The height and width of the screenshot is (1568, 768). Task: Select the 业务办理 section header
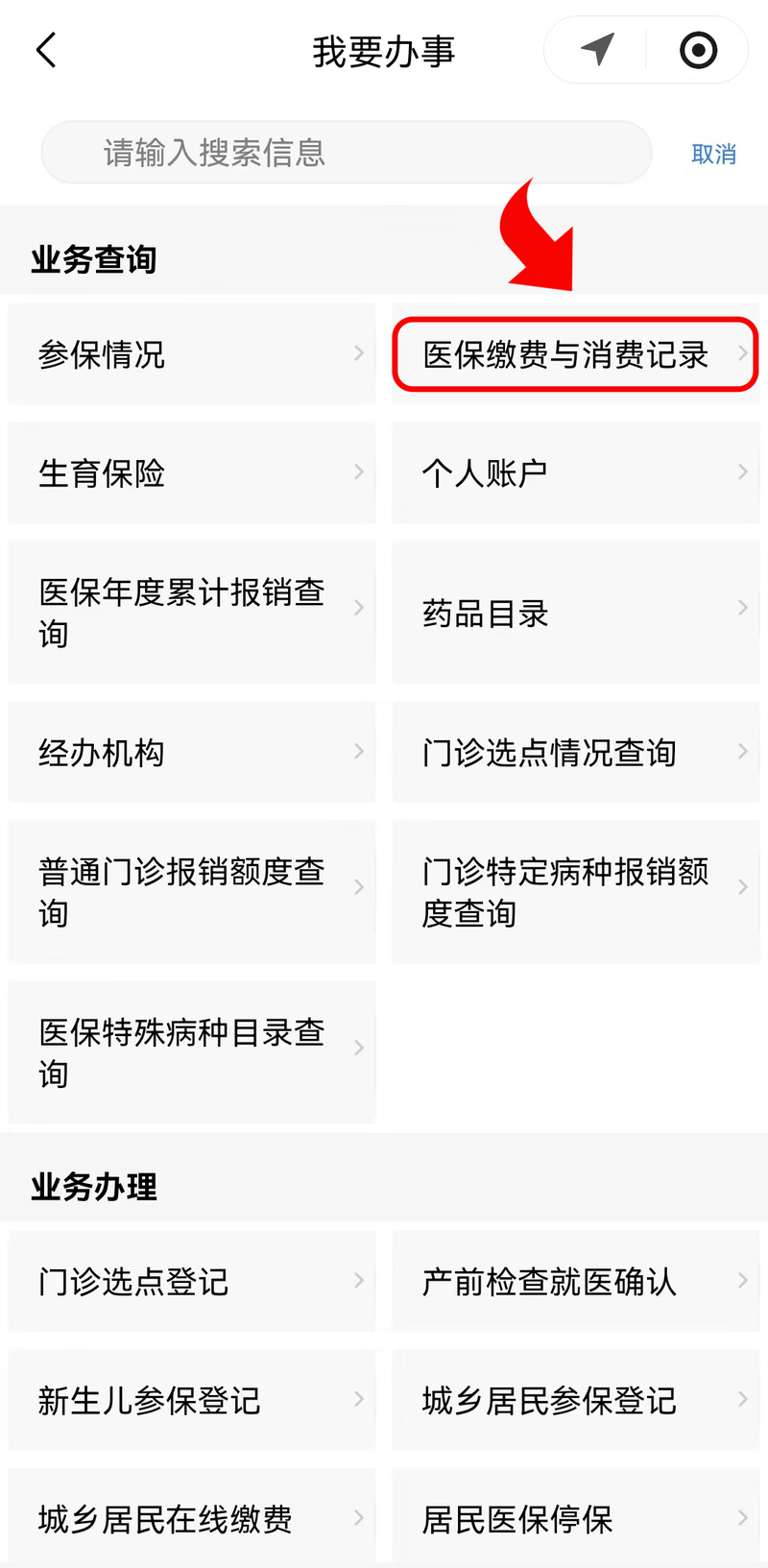click(93, 1188)
